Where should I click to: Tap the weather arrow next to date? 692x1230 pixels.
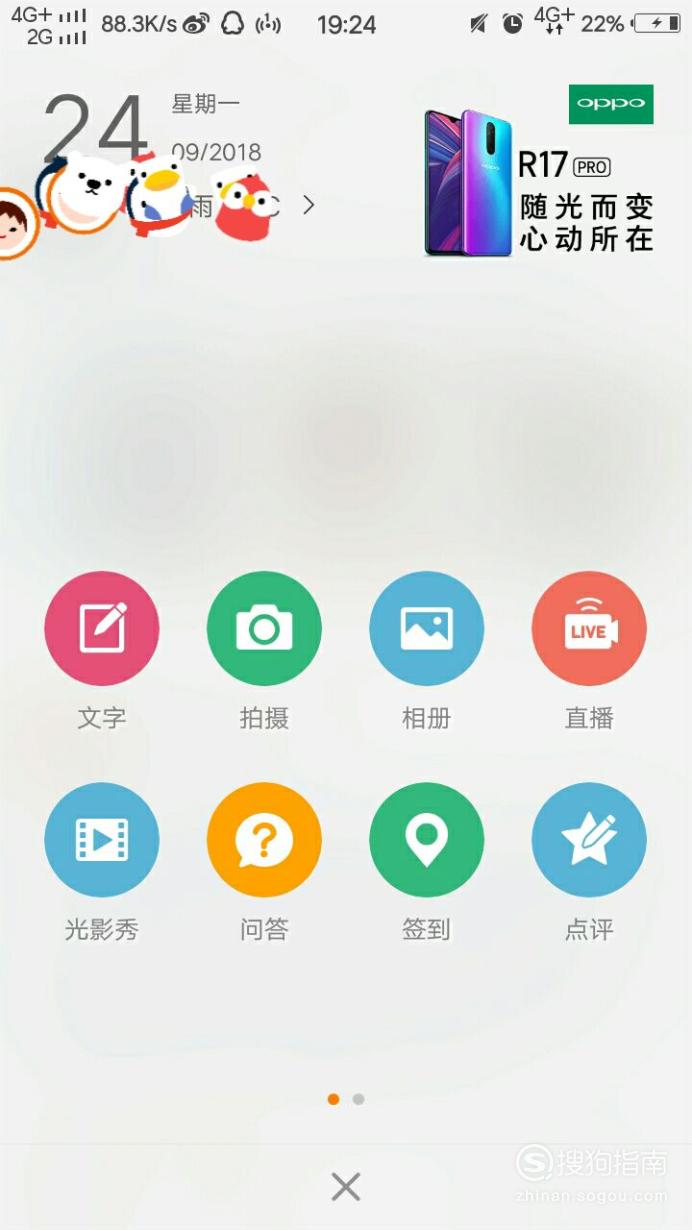click(x=308, y=205)
